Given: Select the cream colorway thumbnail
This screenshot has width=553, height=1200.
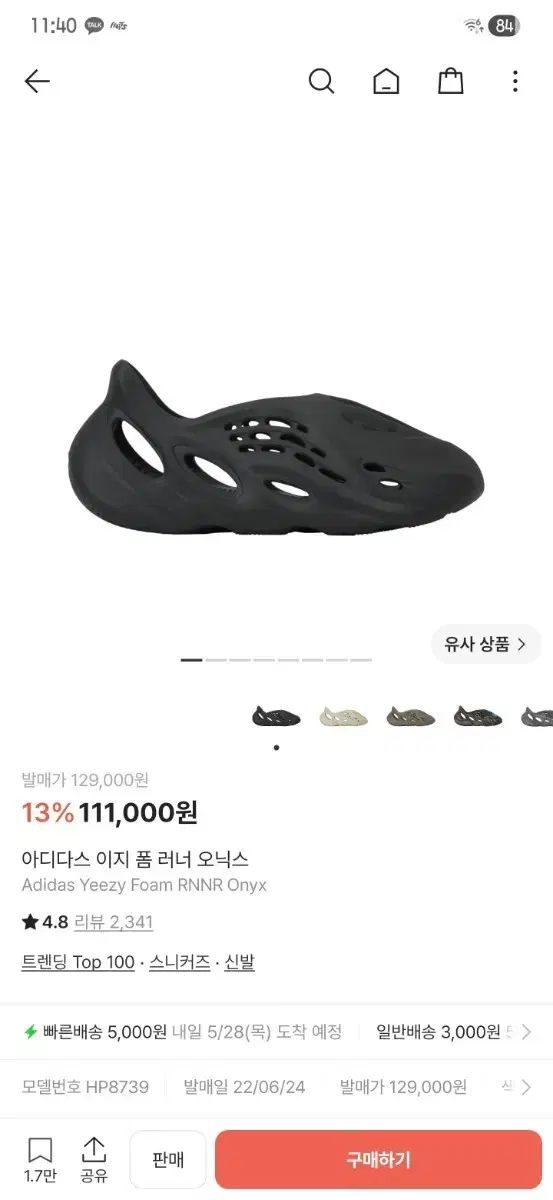Looking at the screenshot, I should (x=343, y=716).
